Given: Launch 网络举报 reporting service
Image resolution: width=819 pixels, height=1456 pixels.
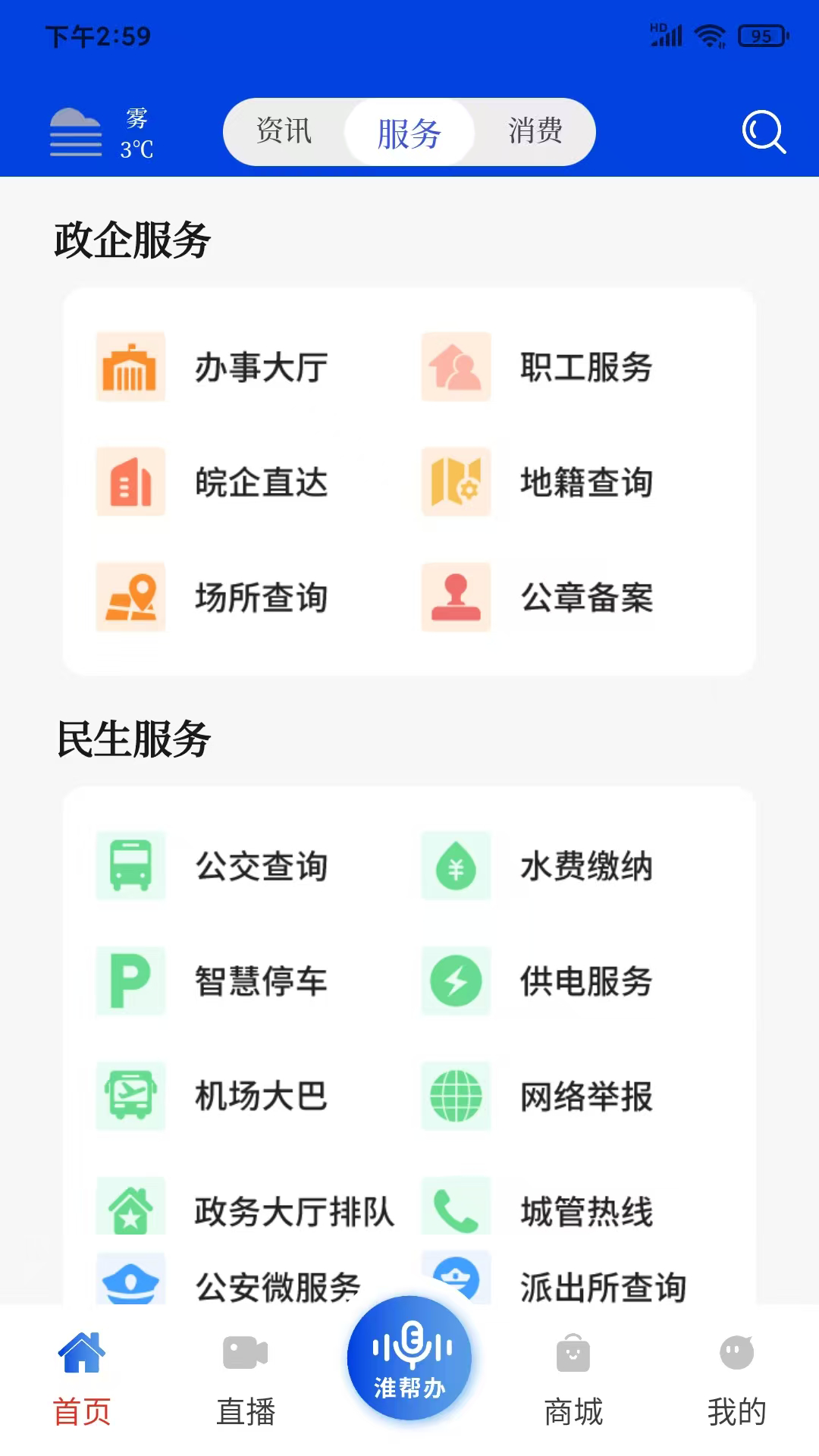Looking at the screenshot, I should (456, 1094).
